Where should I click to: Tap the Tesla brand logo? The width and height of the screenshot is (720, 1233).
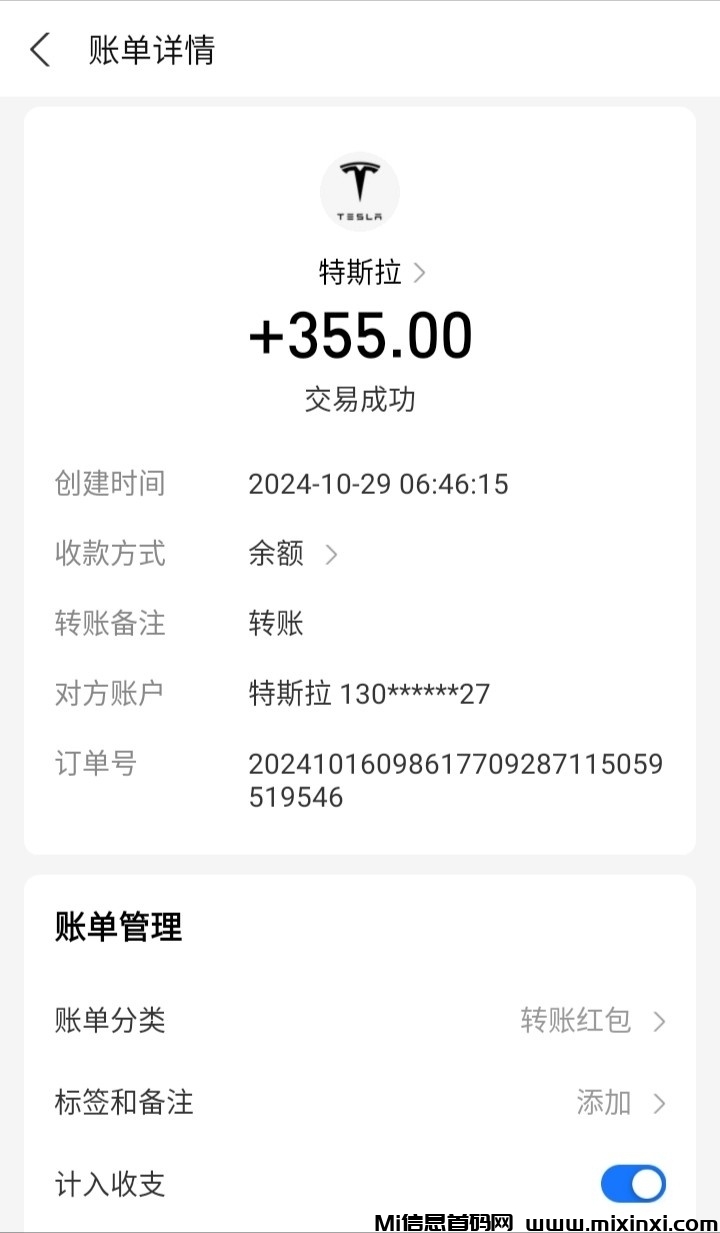point(360,191)
